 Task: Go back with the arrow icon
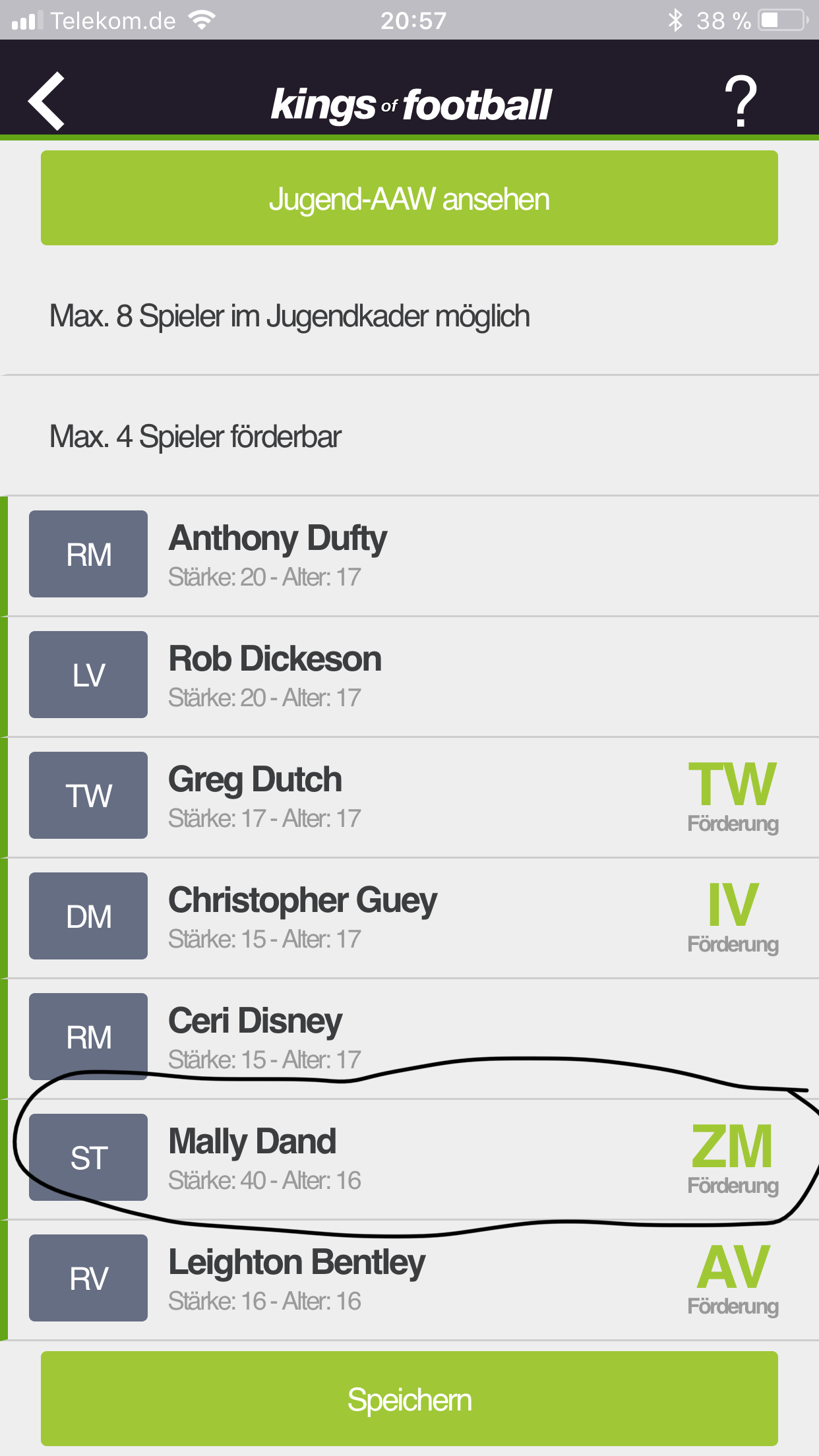[46, 101]
